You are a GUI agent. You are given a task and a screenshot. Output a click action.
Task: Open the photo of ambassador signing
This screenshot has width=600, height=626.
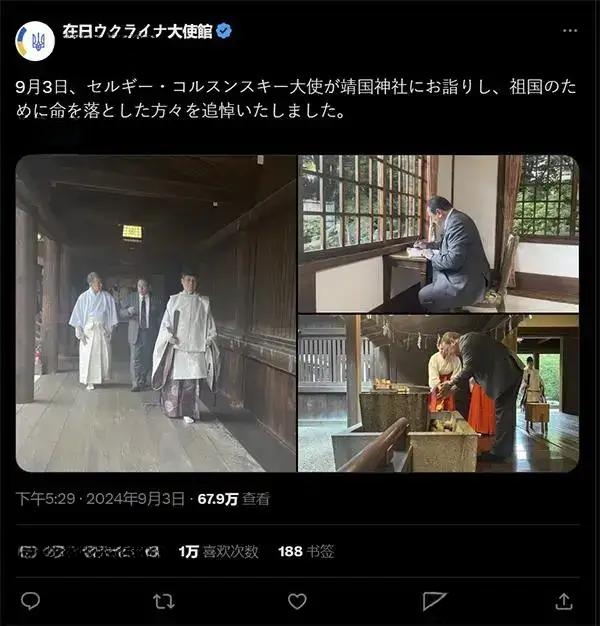click(438, 233)
